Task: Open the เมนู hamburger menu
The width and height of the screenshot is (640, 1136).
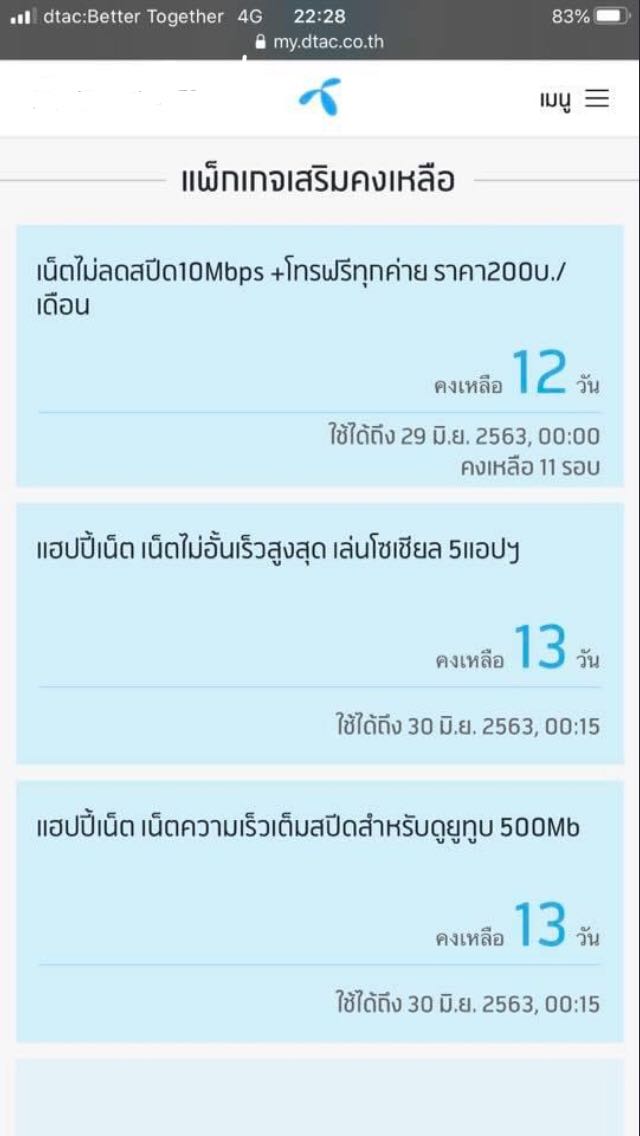Action: 574,99
